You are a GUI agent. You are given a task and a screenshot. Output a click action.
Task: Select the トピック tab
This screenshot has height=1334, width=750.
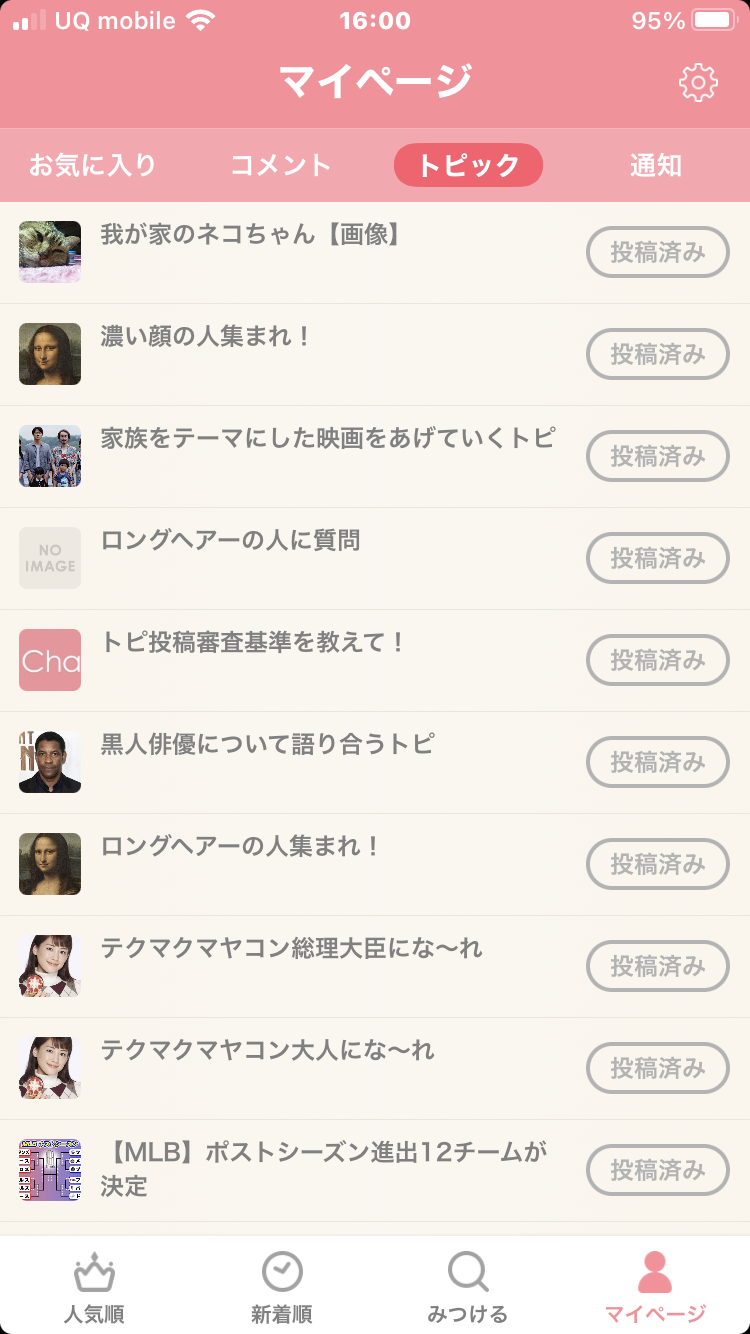pyautogui.click(x=468, y=165)
